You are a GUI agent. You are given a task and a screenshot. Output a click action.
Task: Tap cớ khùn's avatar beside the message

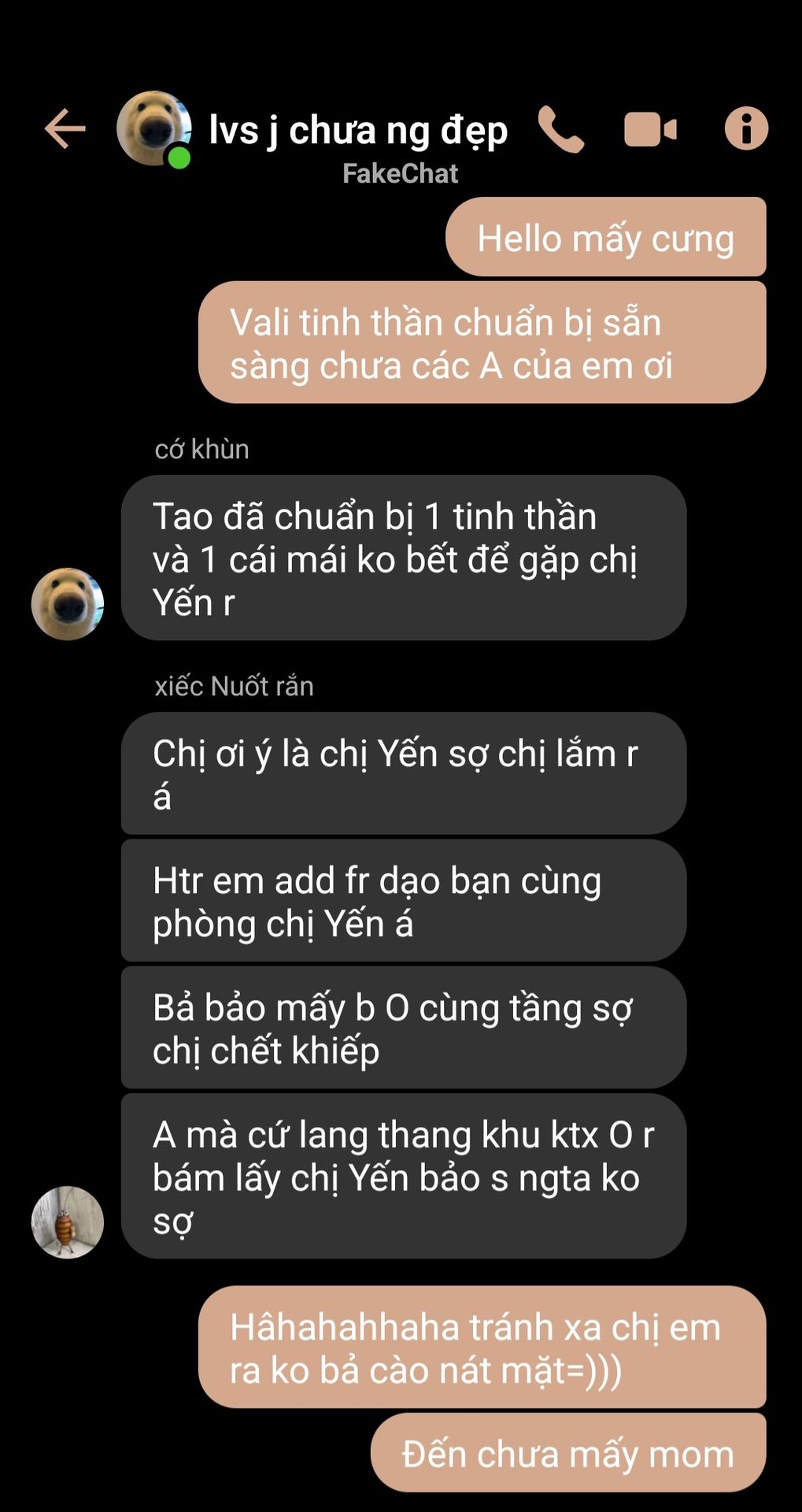[68, 603]
